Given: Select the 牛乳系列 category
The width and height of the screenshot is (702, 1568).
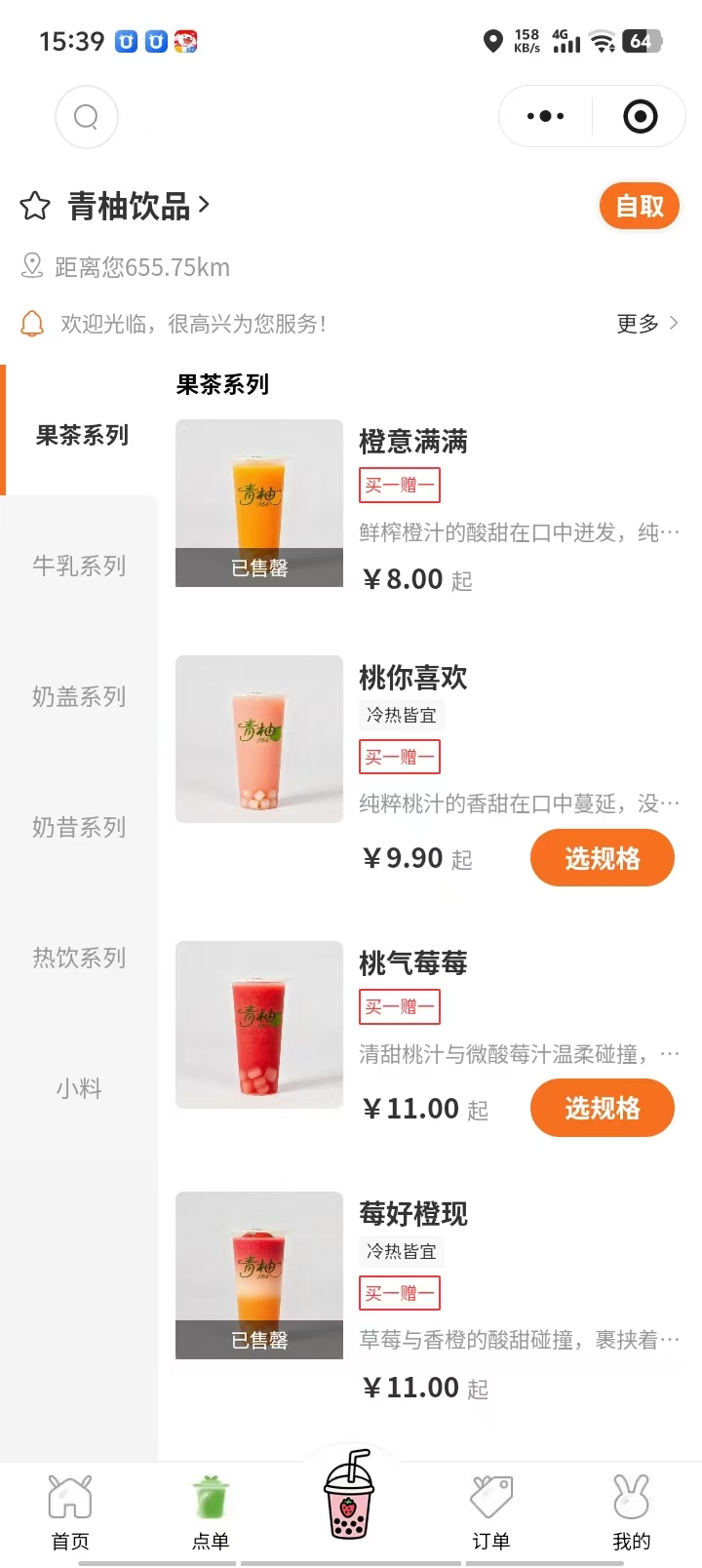Looking at the screenshot, I should (79, 566).
